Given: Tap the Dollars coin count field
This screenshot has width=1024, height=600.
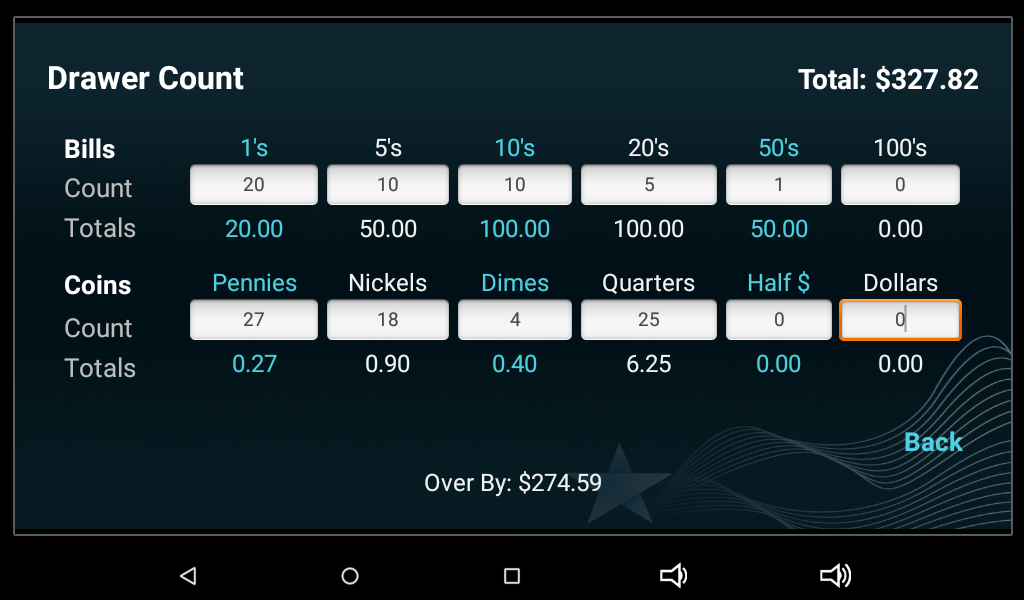Looking at the screenshot, I should coord(900,320).
